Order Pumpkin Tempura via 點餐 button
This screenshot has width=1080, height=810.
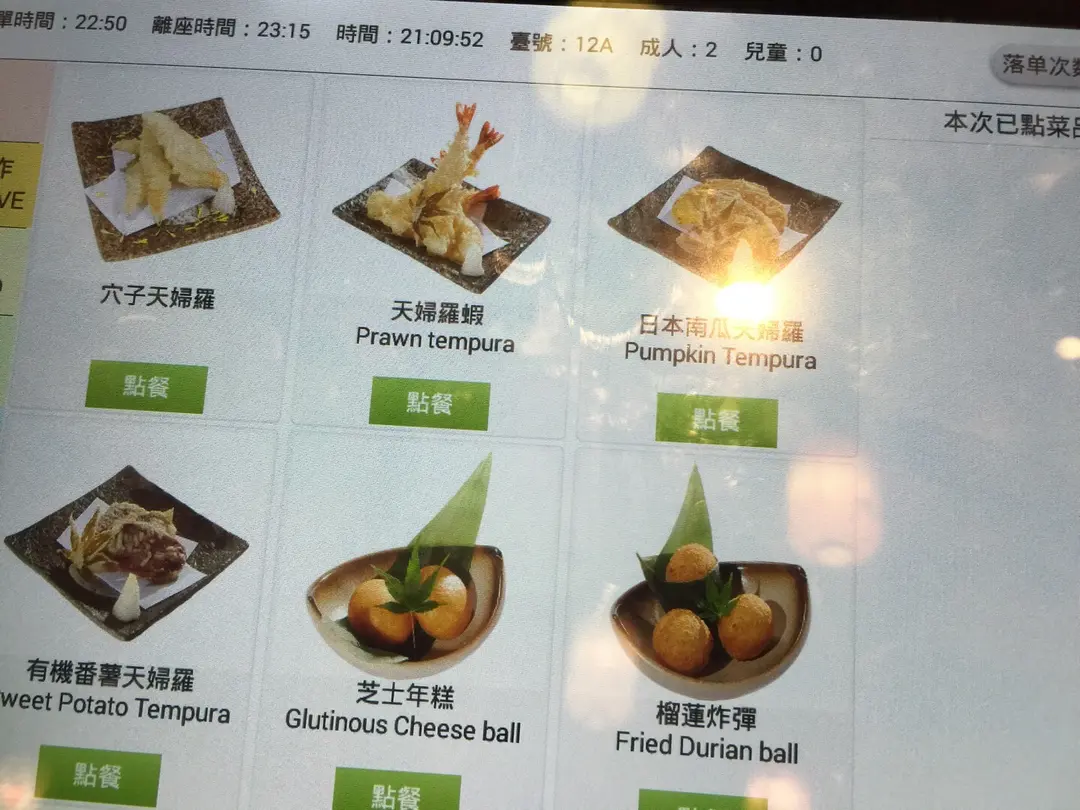click(x=716, y=420)
